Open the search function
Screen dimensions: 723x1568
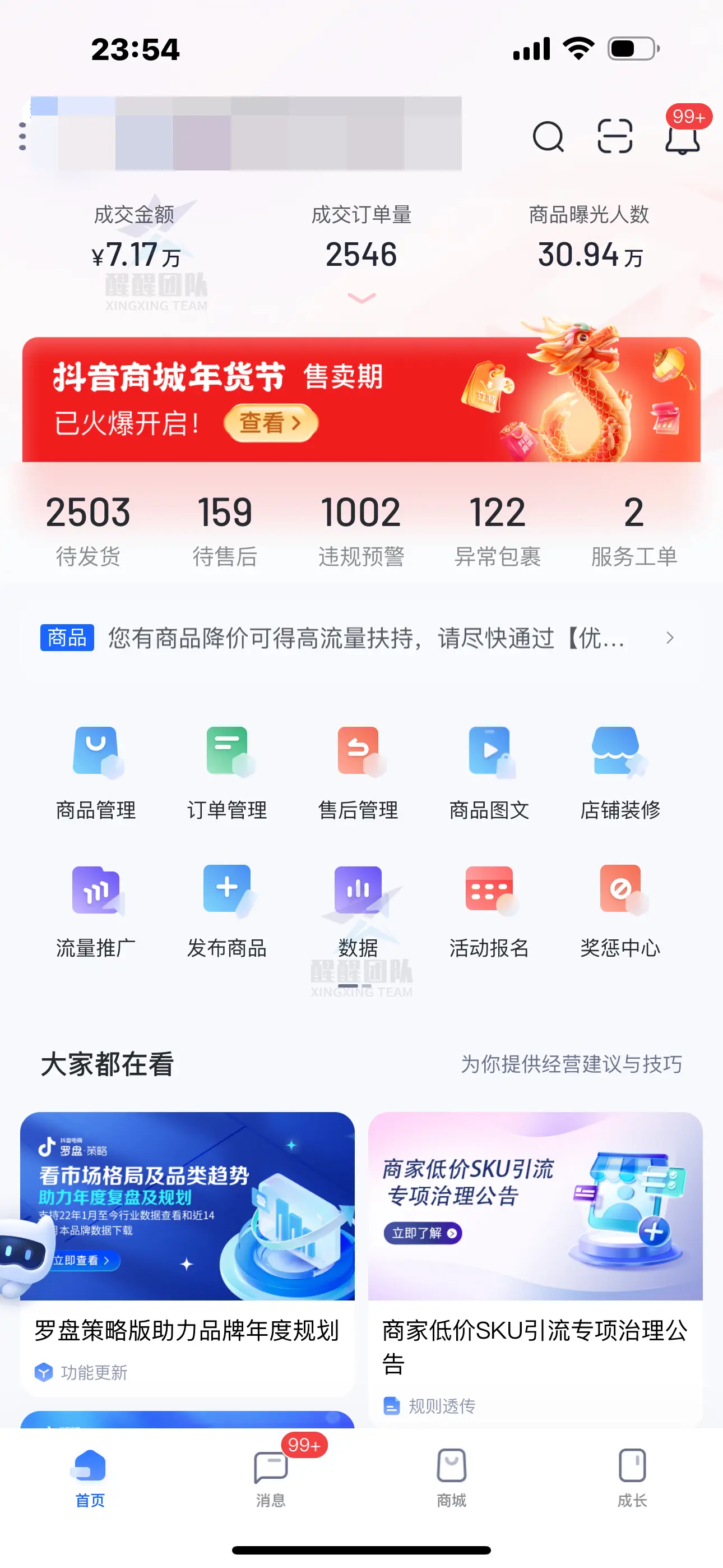pyautogui.click(x=547, y=137)
